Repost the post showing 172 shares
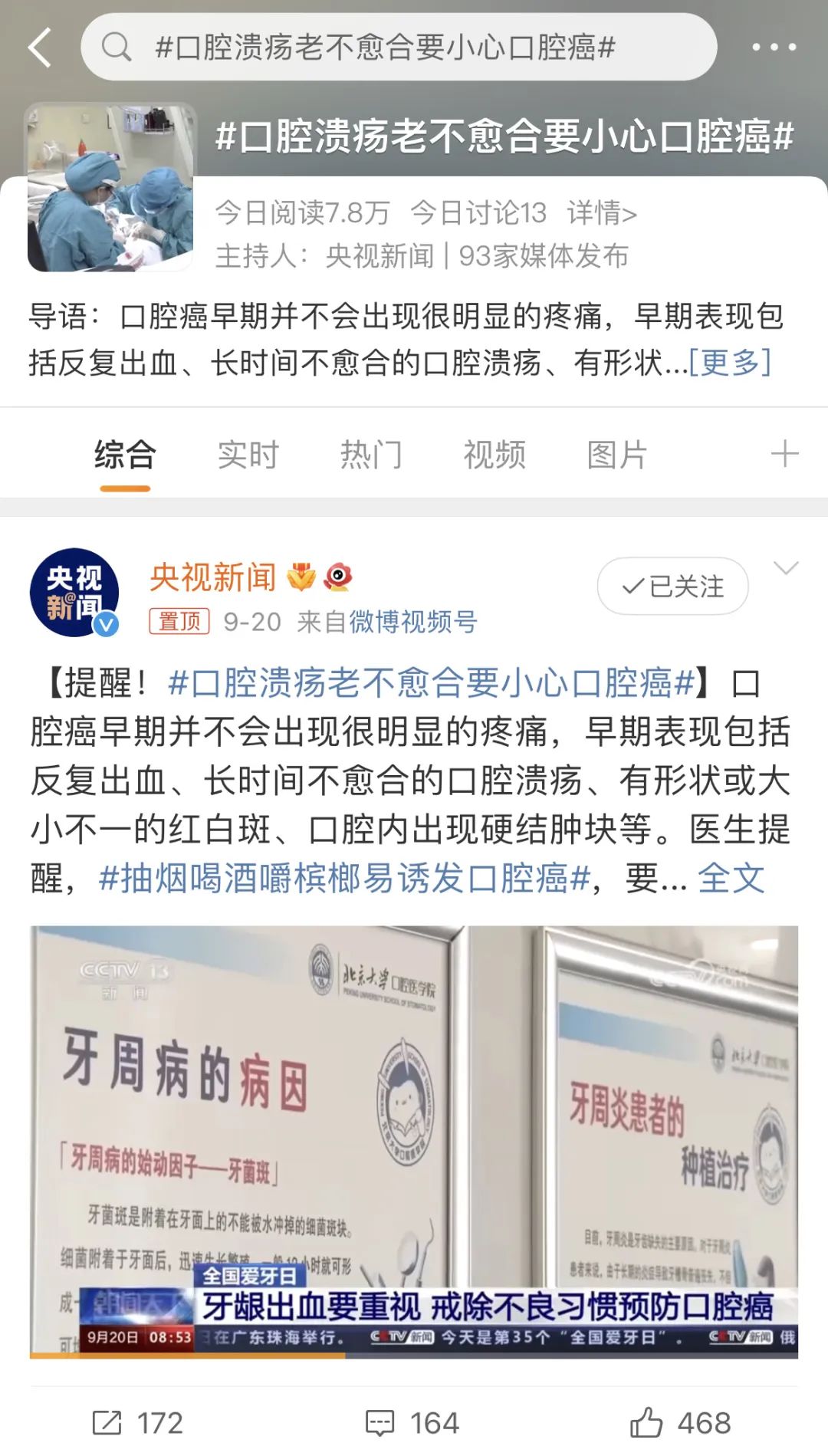 (x=138, y=1423)
